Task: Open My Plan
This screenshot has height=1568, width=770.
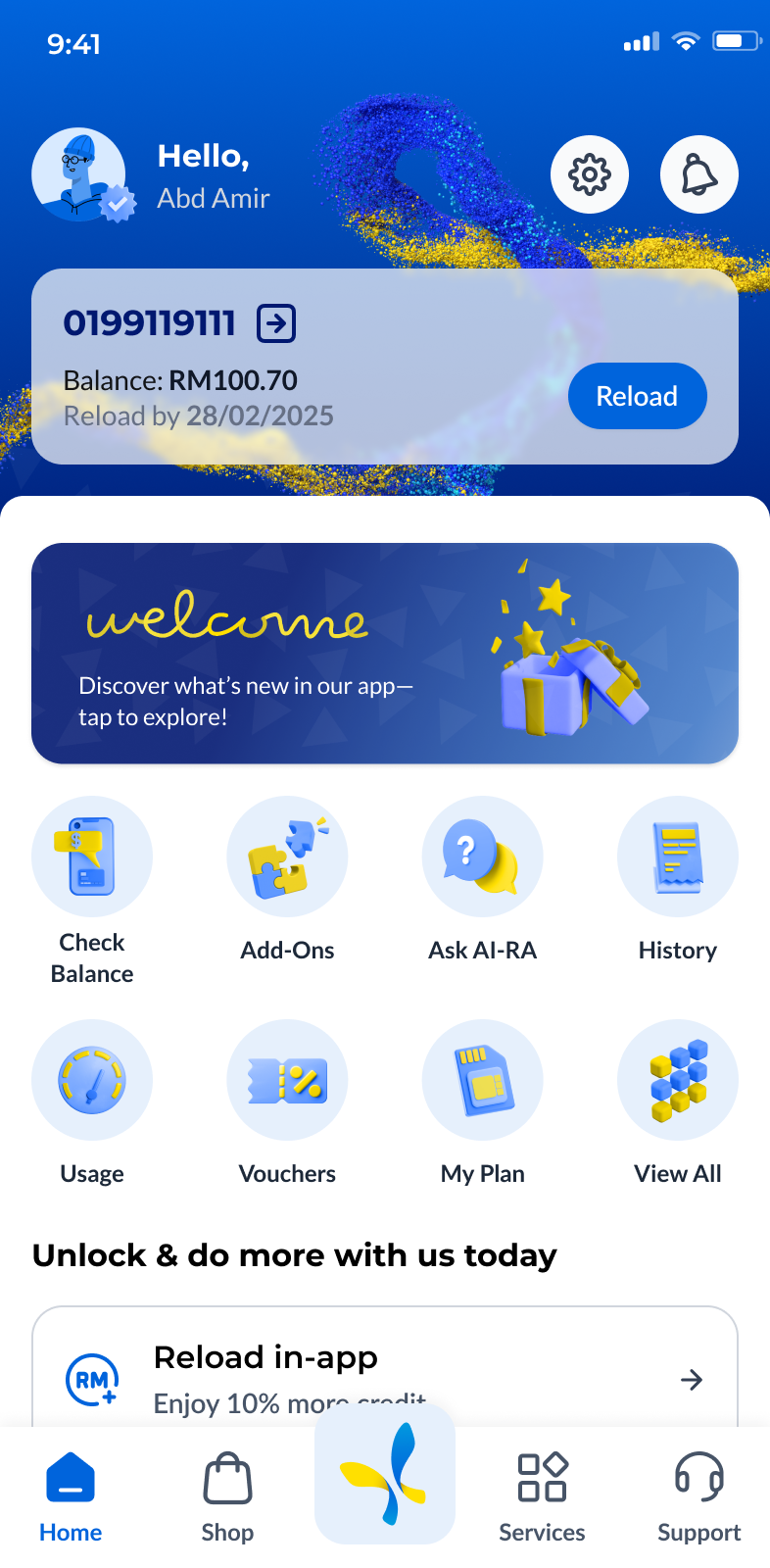Action: point(482,1081)
